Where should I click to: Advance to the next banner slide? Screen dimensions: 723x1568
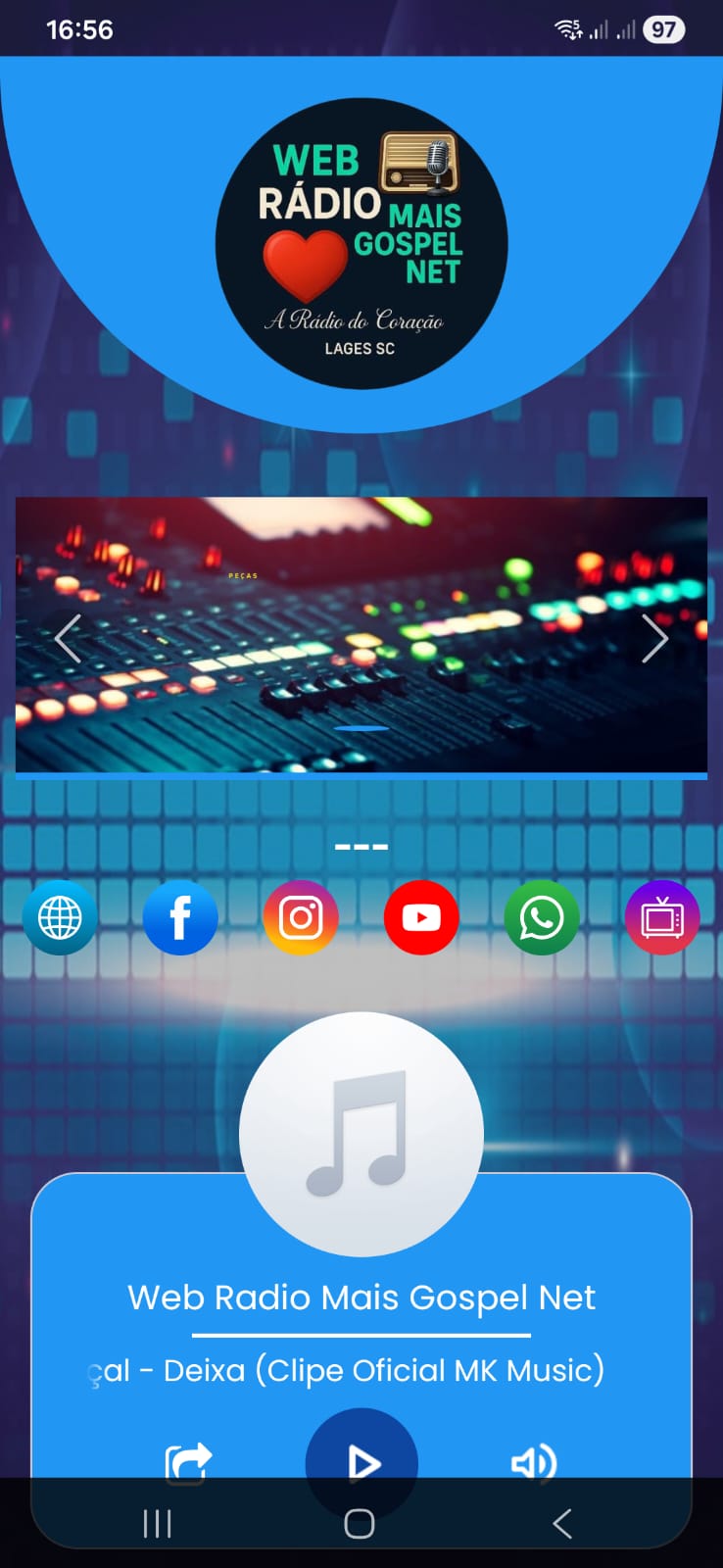pos(654,639)
